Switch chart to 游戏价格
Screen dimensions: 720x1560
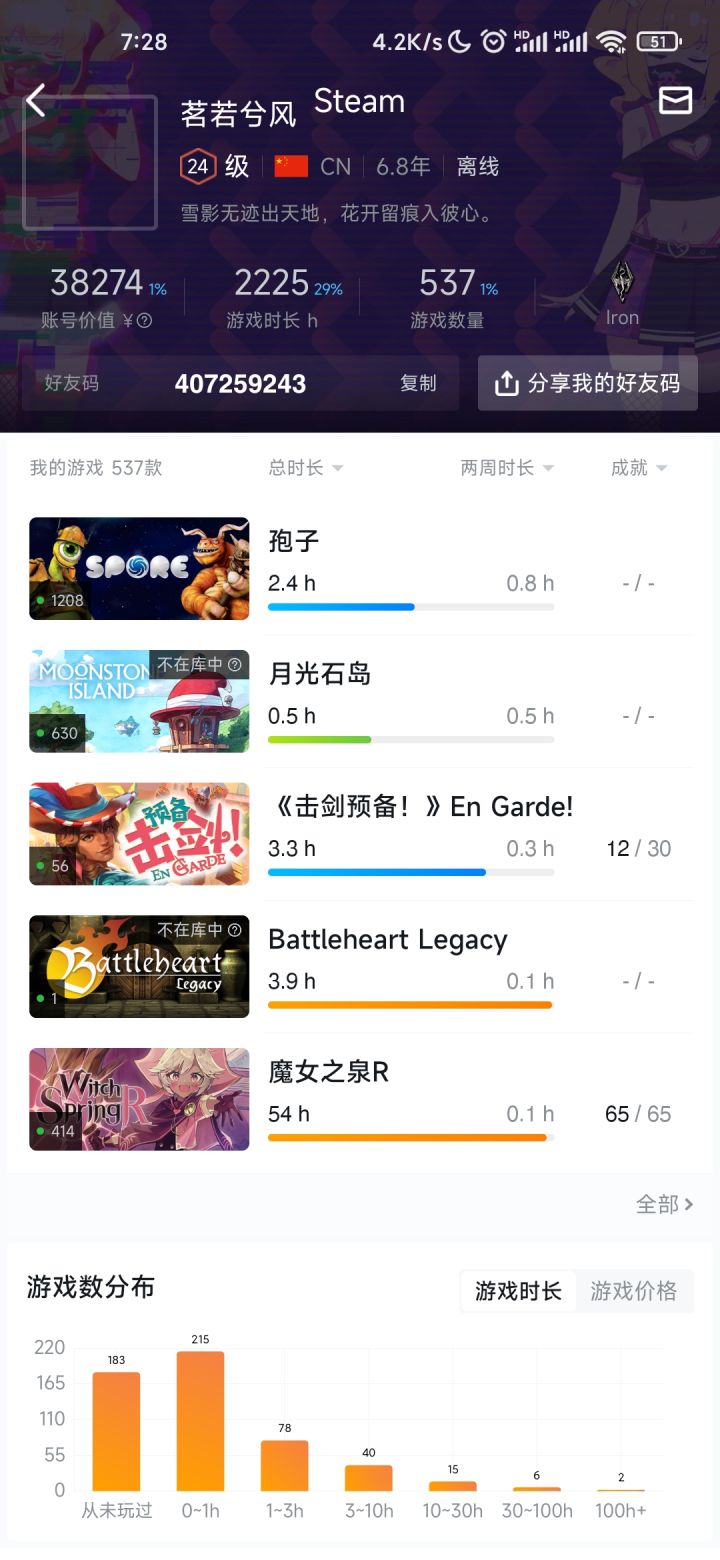pyautogui.click(x=633, y=1291)
